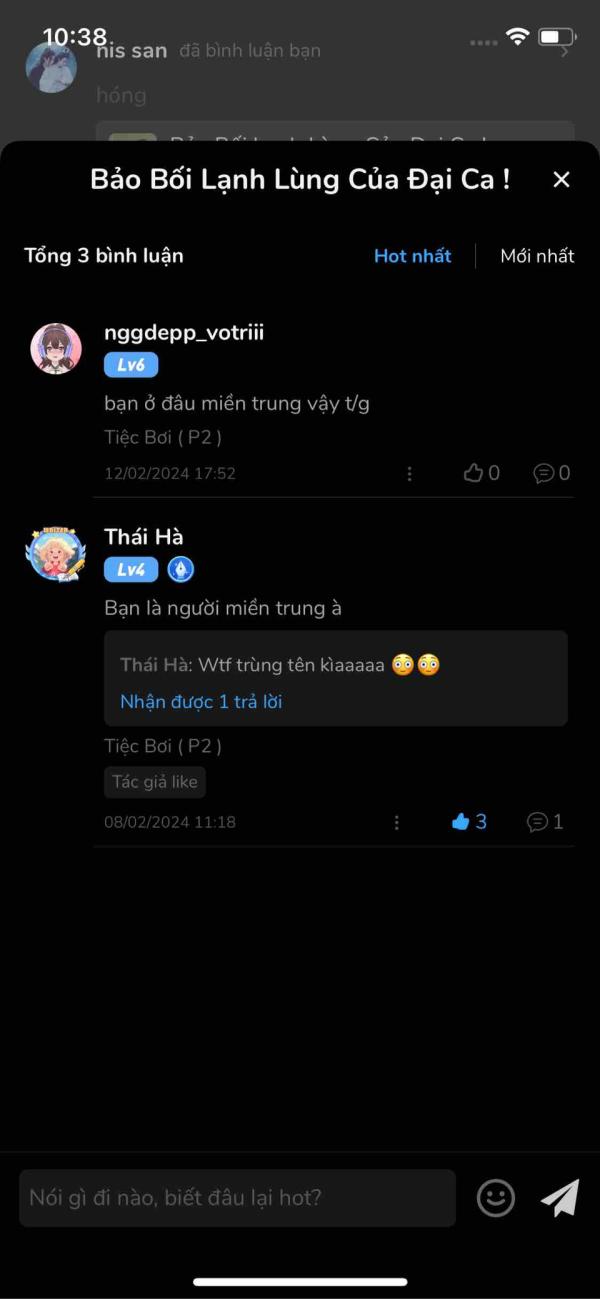600x1299 pixels.
Task: Sort comments by Mới nhất
Action: (x=537, y=256)
